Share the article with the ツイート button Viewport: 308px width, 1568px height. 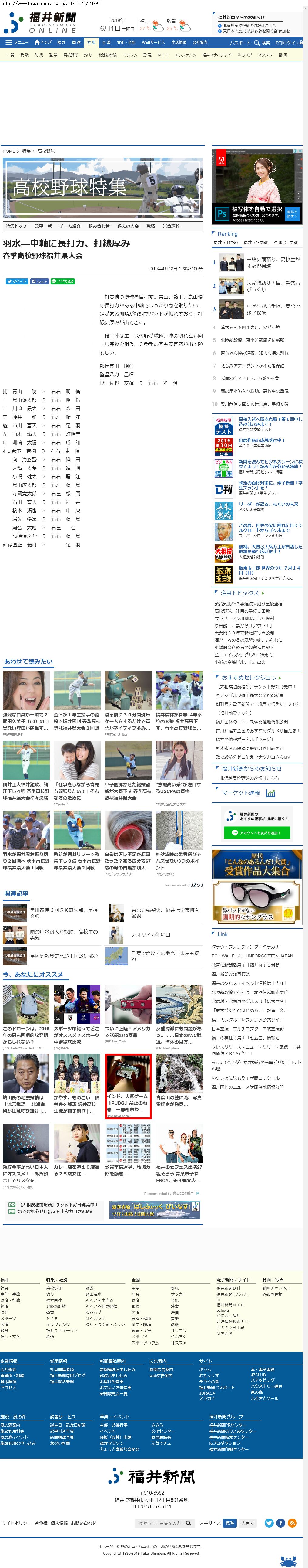click(x=16, y=281)
